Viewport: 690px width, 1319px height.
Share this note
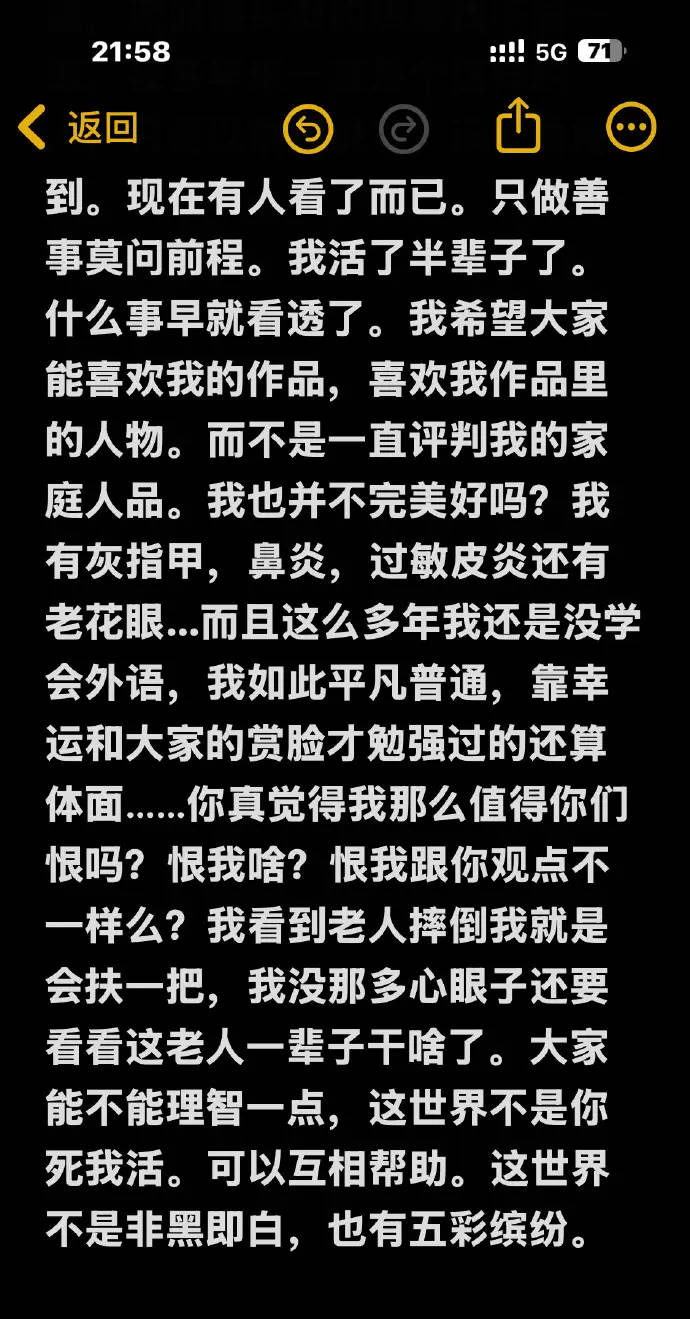pos(518,126)
